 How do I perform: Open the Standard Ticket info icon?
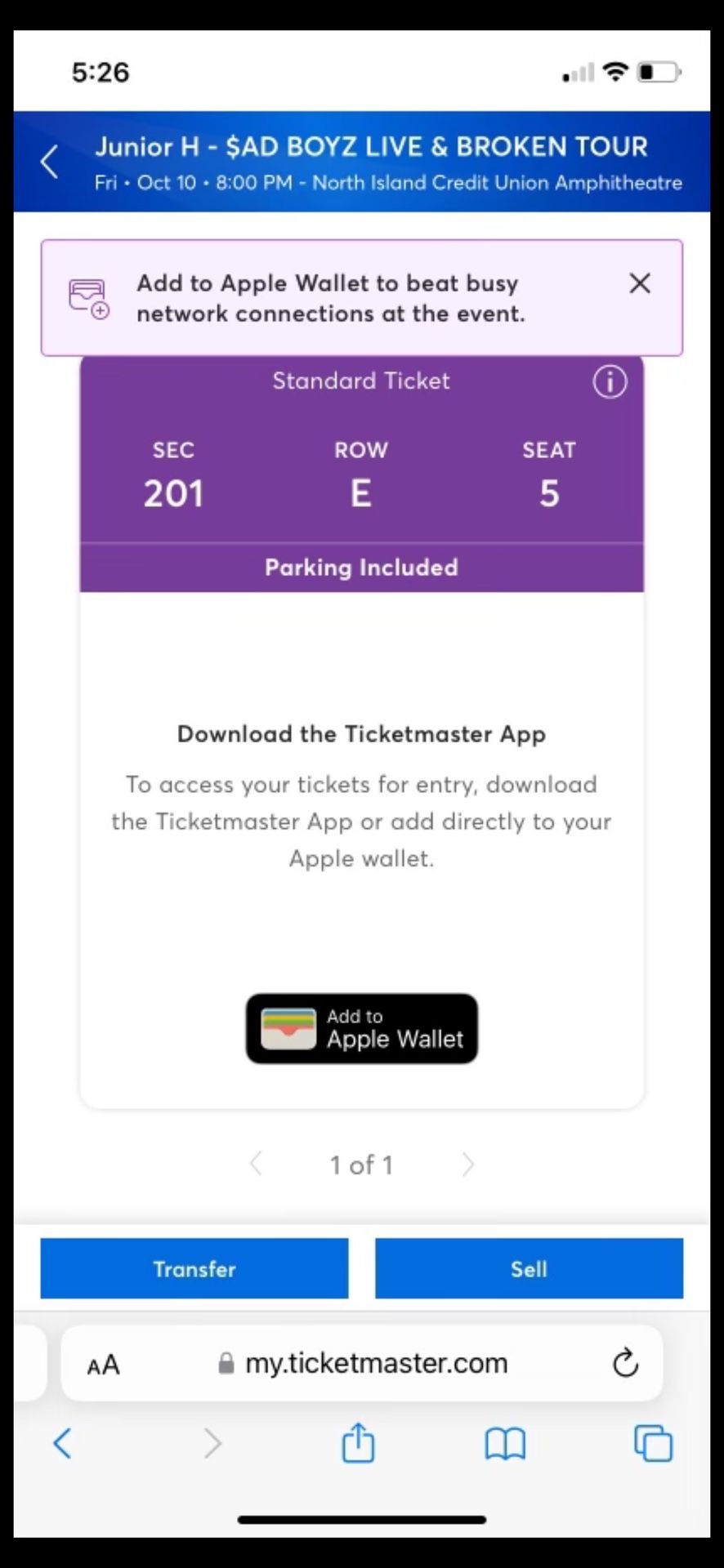pyautogui.click(x=610, y=381)
